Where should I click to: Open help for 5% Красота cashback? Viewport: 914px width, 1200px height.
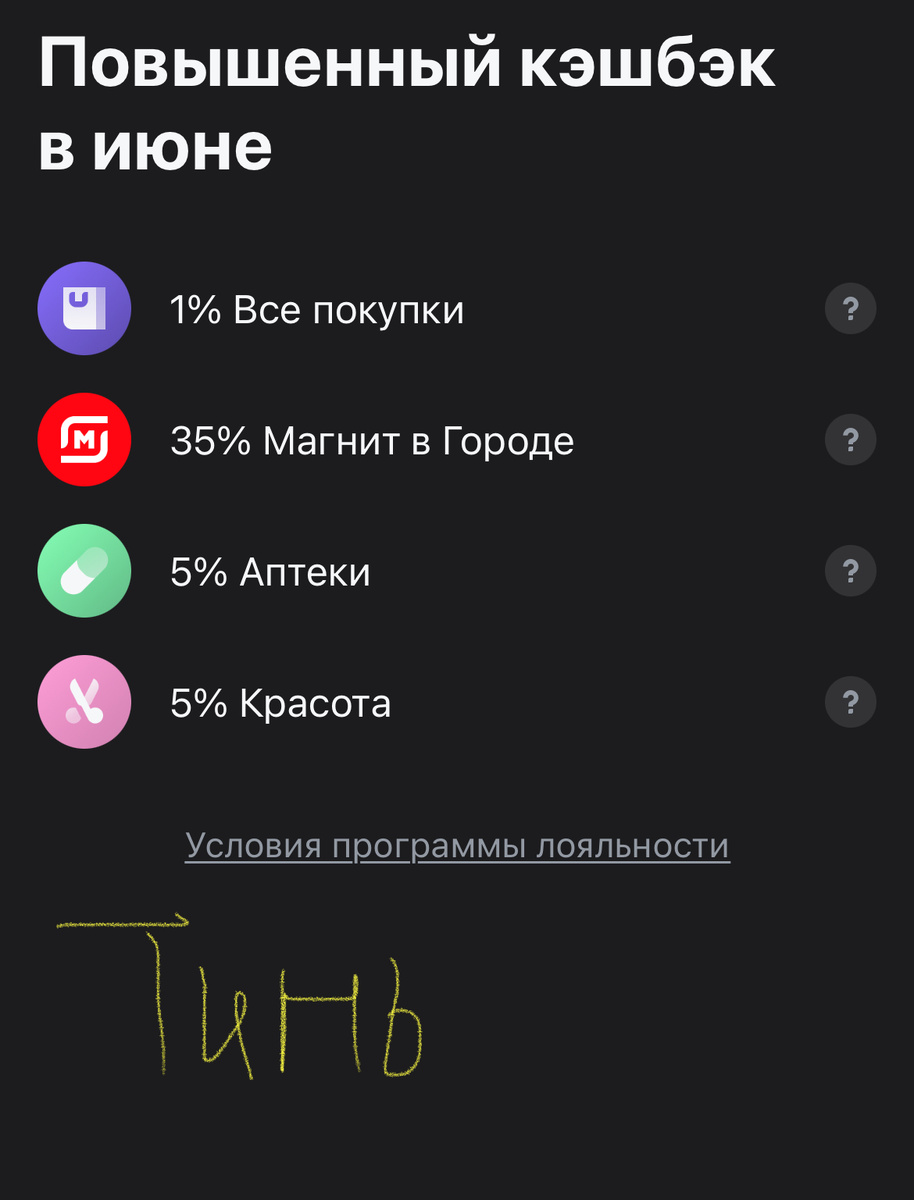(850, 702)
